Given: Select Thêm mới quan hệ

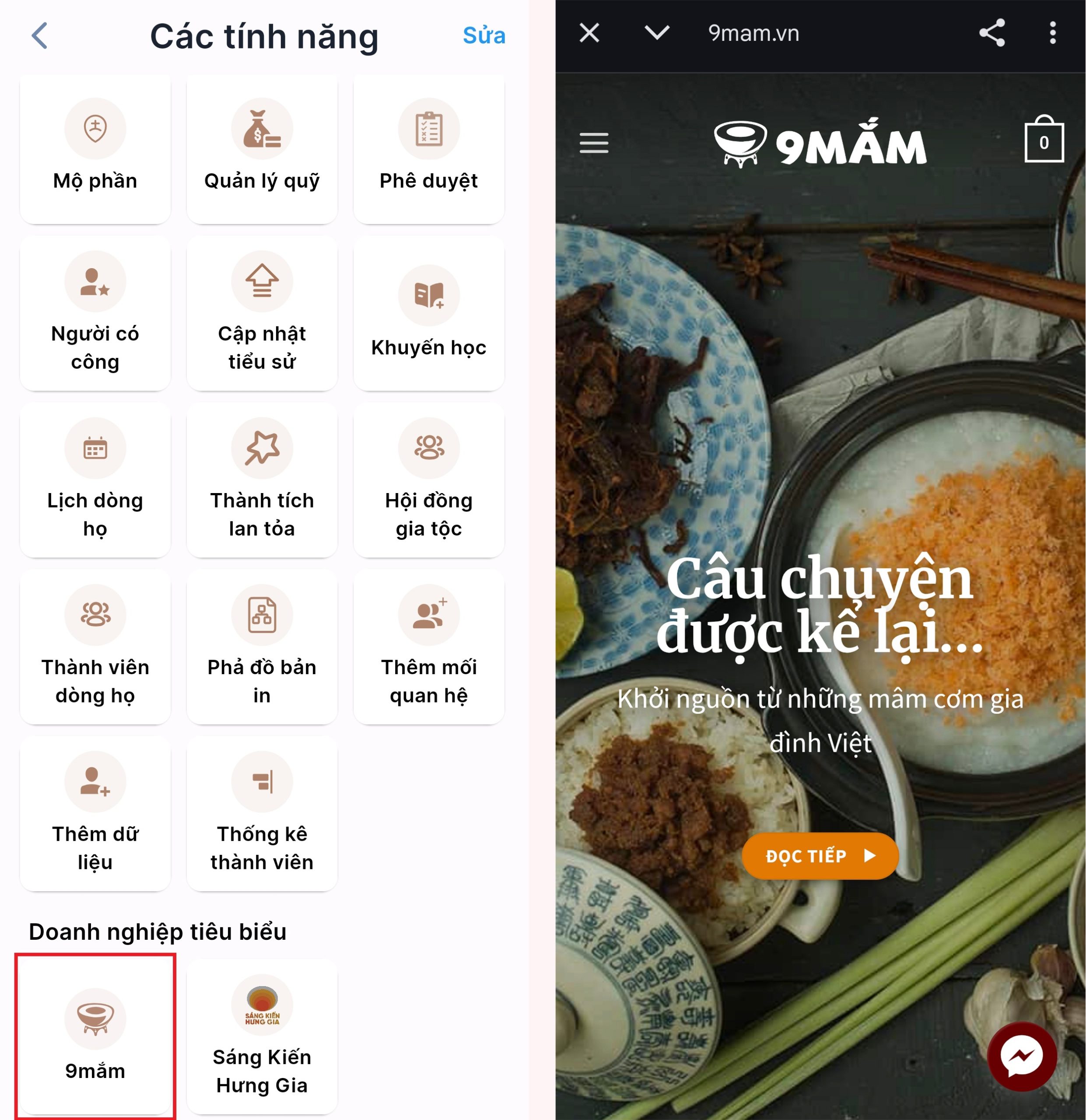Looking at the screenshot, I should (429, 647).
